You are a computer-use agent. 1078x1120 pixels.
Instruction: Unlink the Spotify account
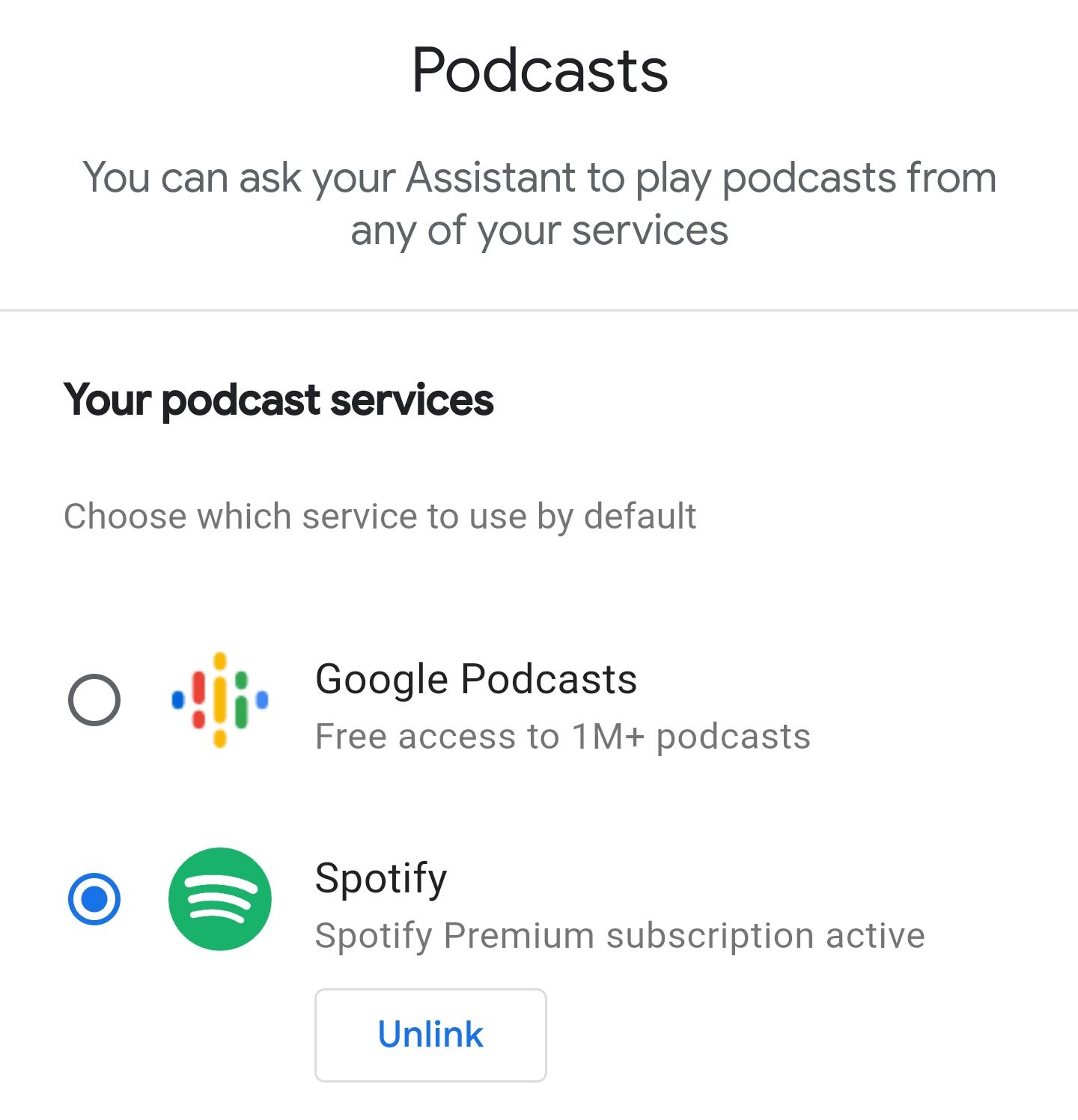pos(430,1035)
